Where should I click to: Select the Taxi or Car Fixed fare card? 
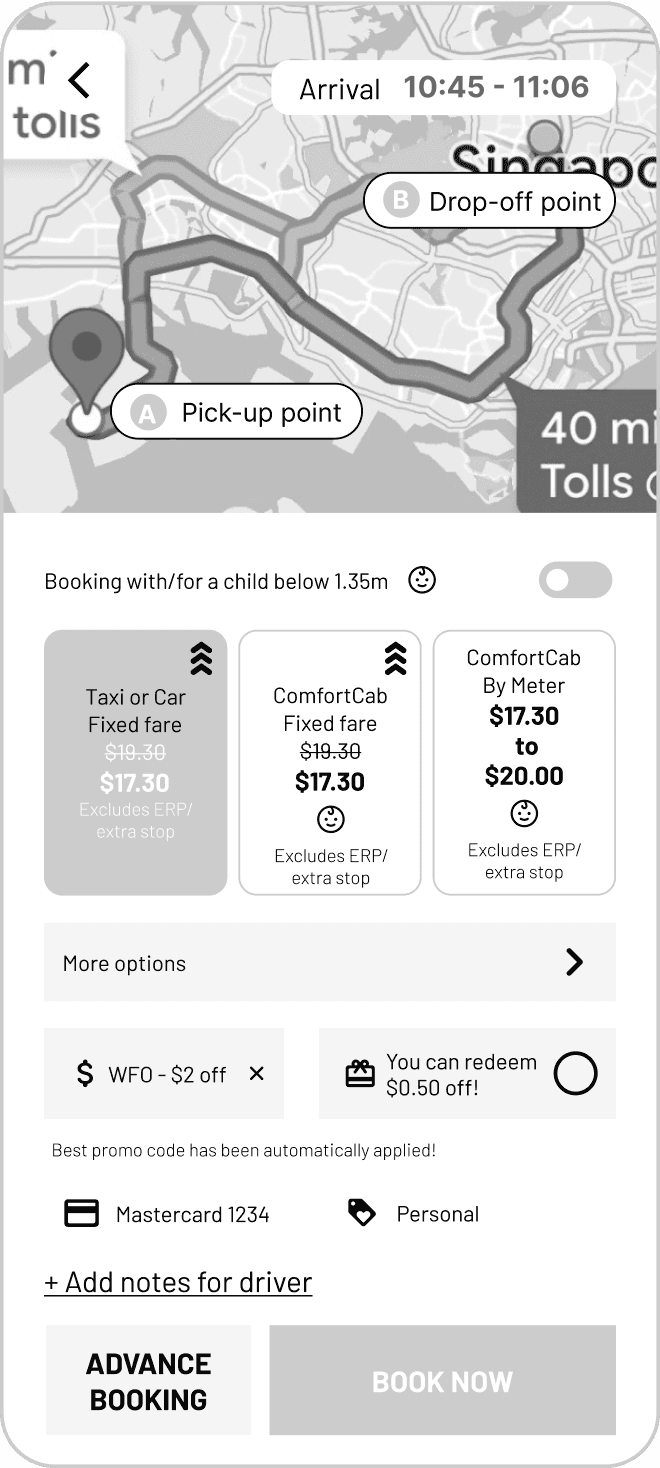pos(136,762)
